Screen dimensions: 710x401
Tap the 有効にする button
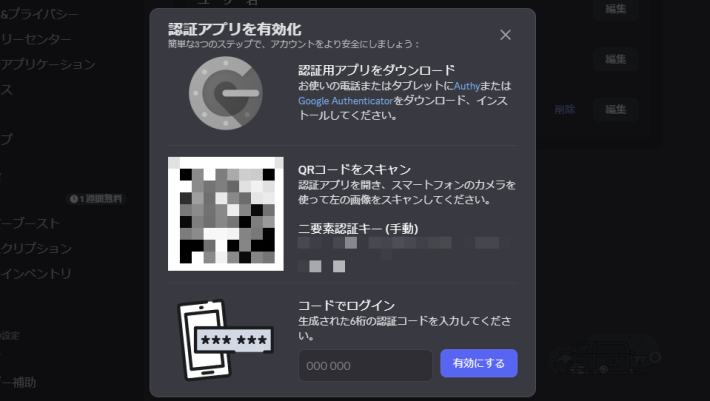point(478,363)
